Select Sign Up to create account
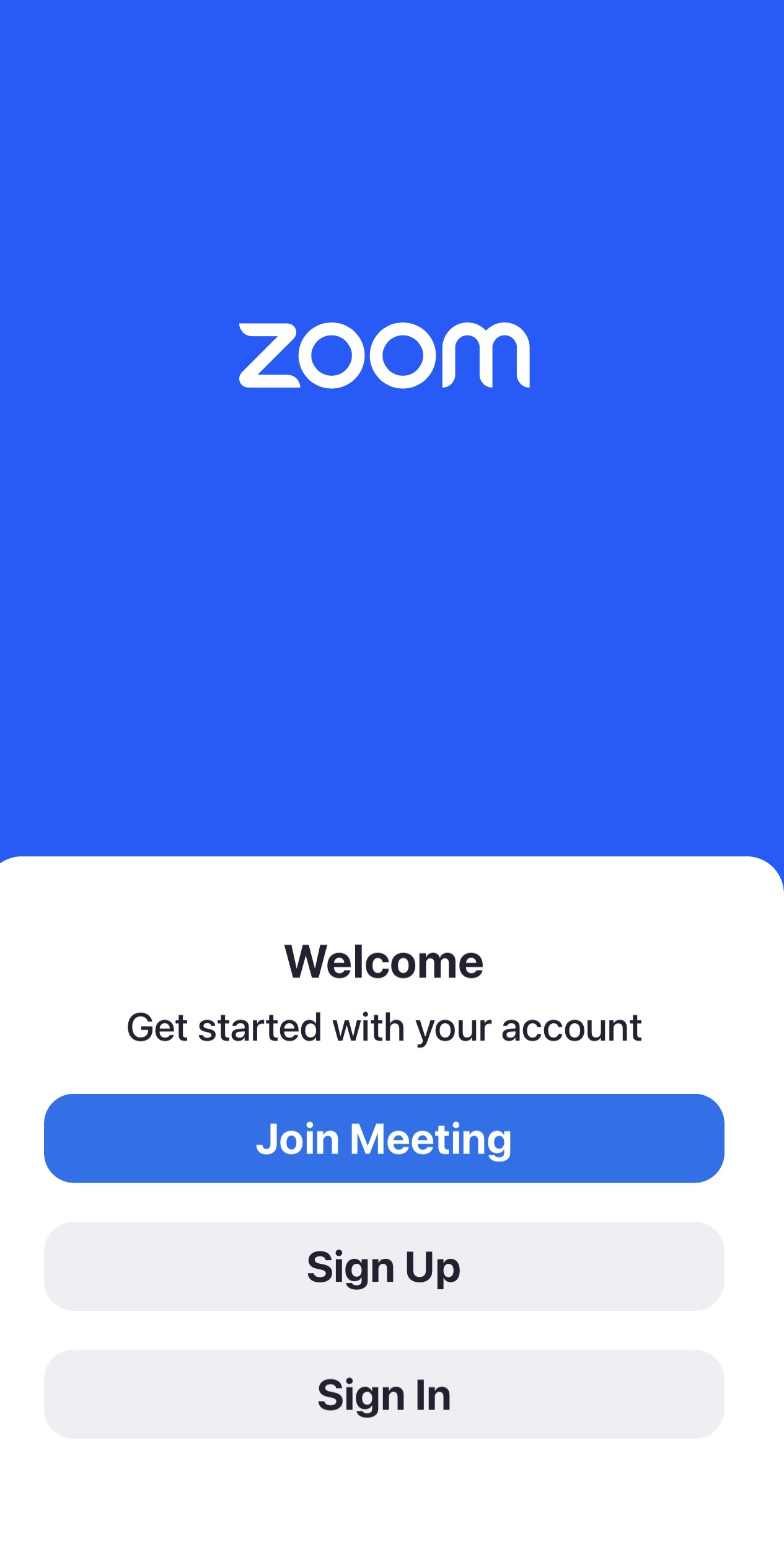784x1541 pixels. (x=384, y=1266)
